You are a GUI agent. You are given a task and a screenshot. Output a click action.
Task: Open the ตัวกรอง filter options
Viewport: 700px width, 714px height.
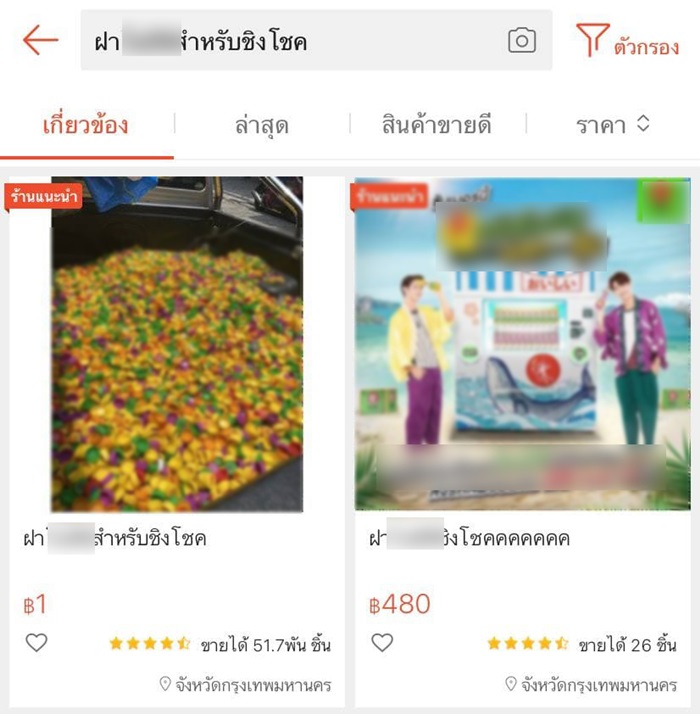(x=628, y=42)
